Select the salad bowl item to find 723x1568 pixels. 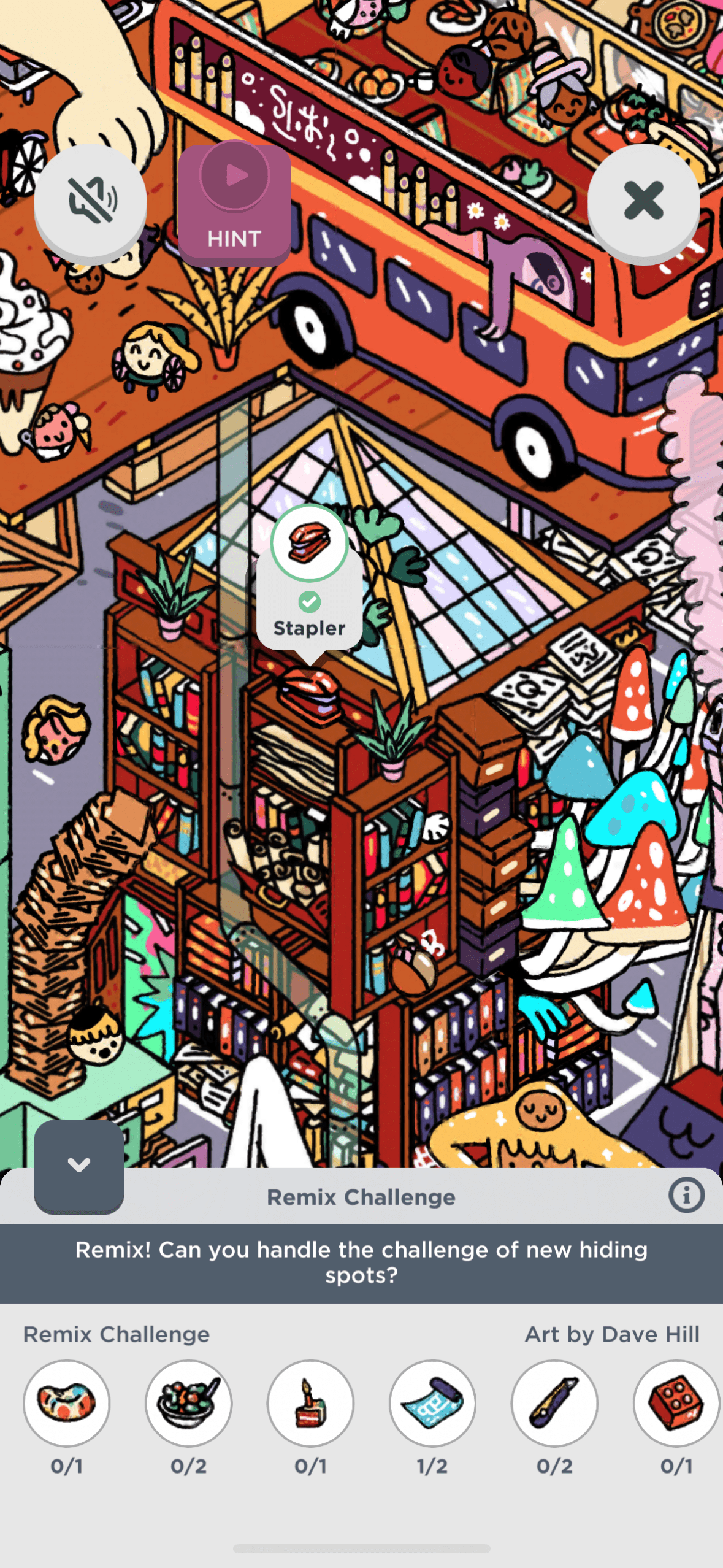[x=188, y=1402]
